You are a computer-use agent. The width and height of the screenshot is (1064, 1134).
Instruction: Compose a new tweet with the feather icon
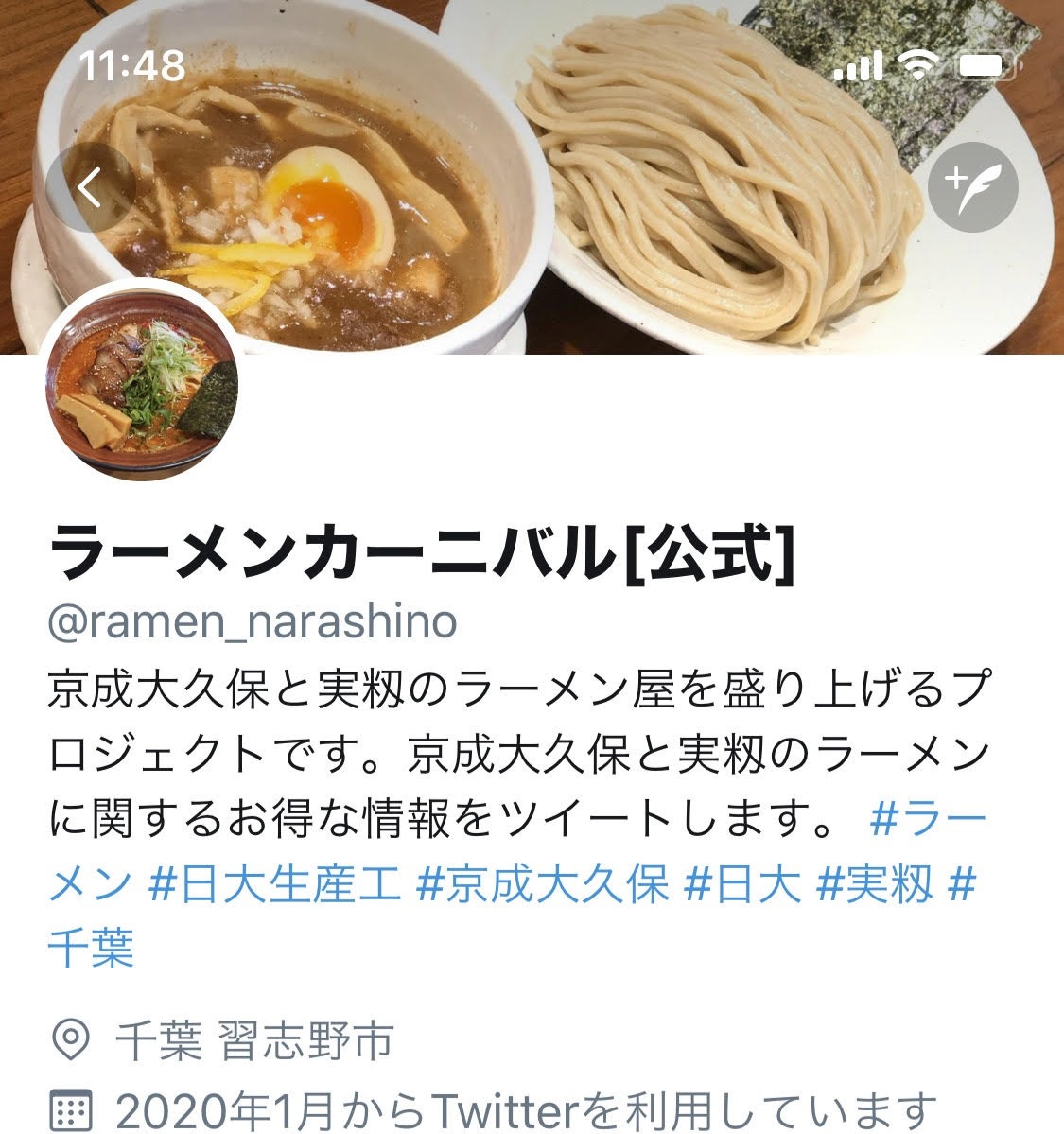[972, 186]
